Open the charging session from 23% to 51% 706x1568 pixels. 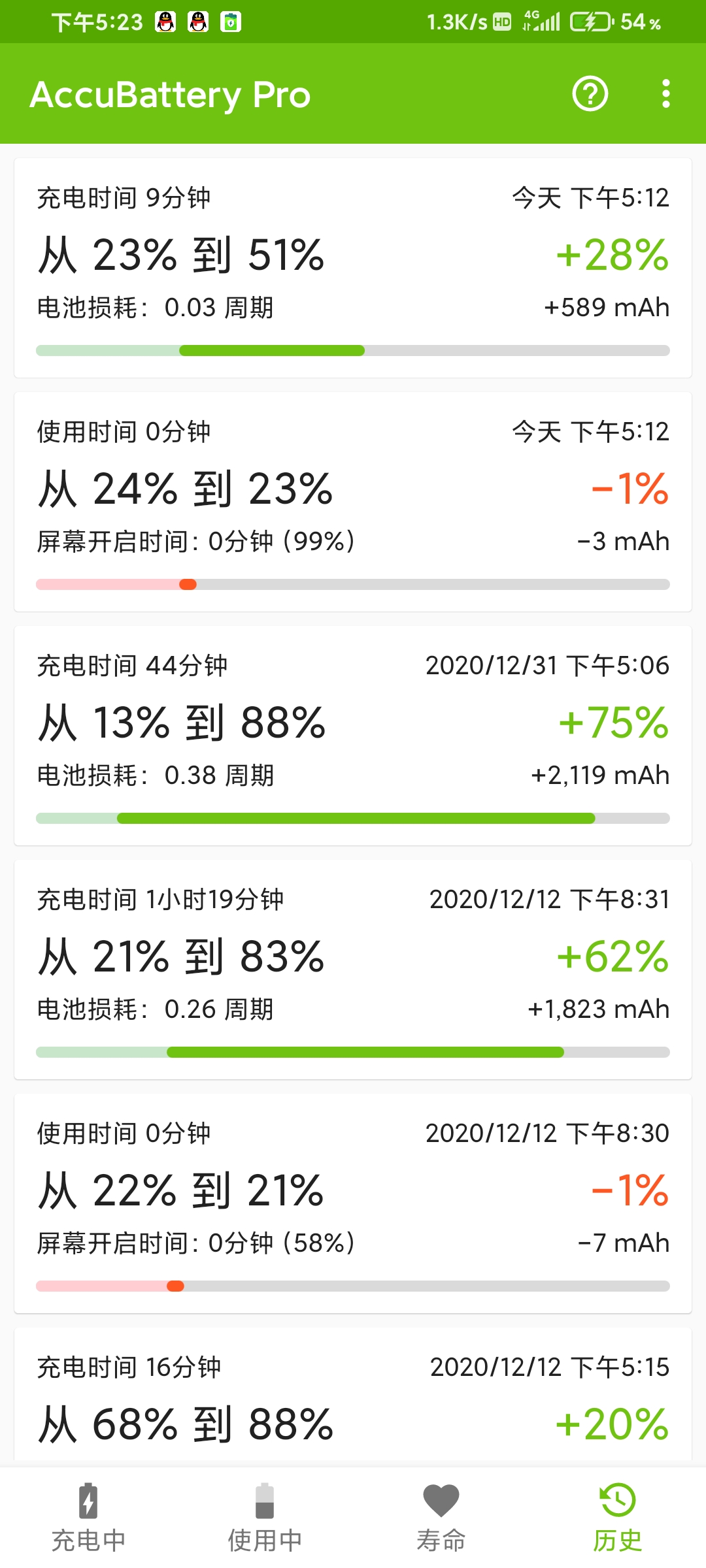[x=353, y=268]
